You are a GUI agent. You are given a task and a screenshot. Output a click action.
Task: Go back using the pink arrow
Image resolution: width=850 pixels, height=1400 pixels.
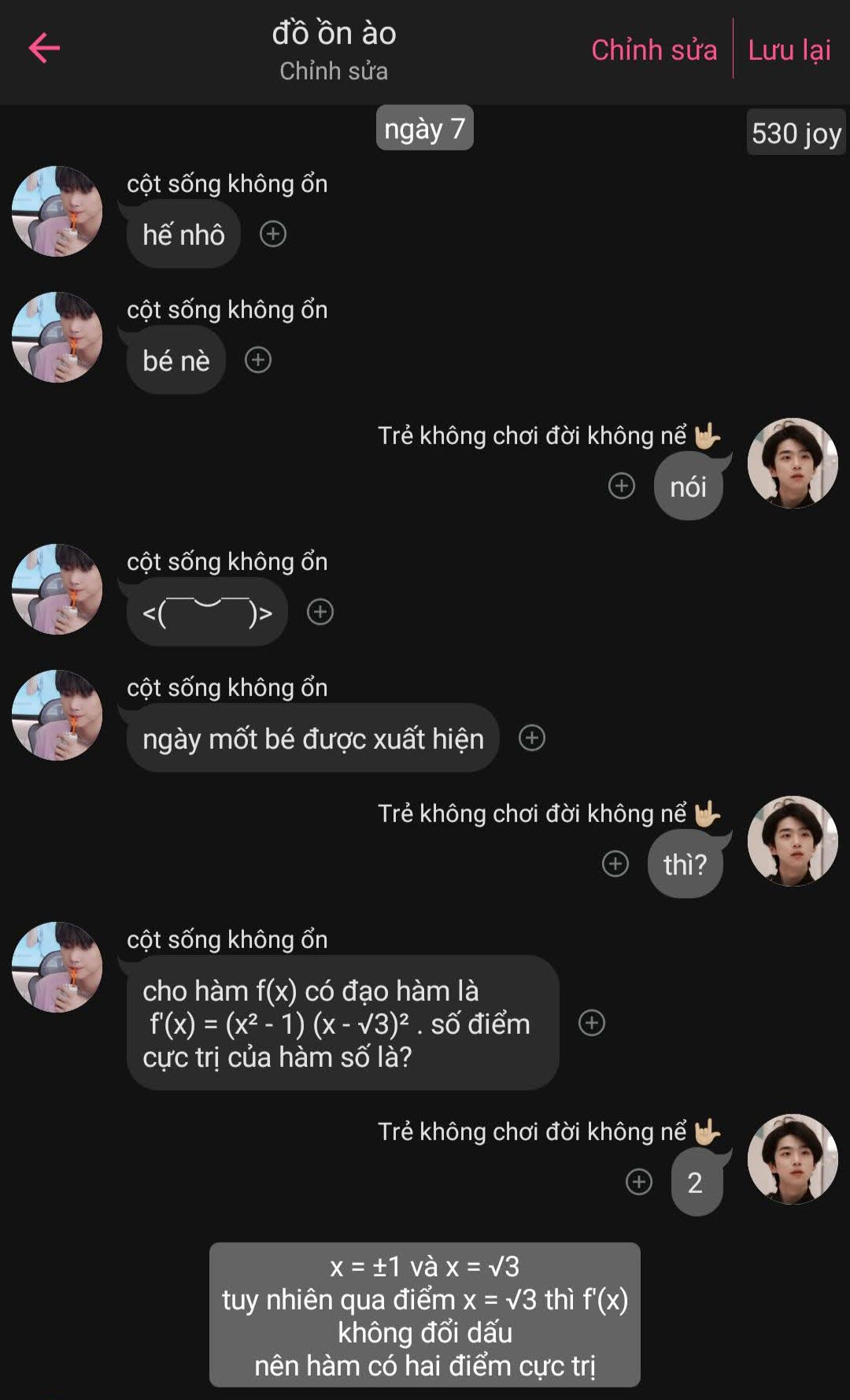44,48
